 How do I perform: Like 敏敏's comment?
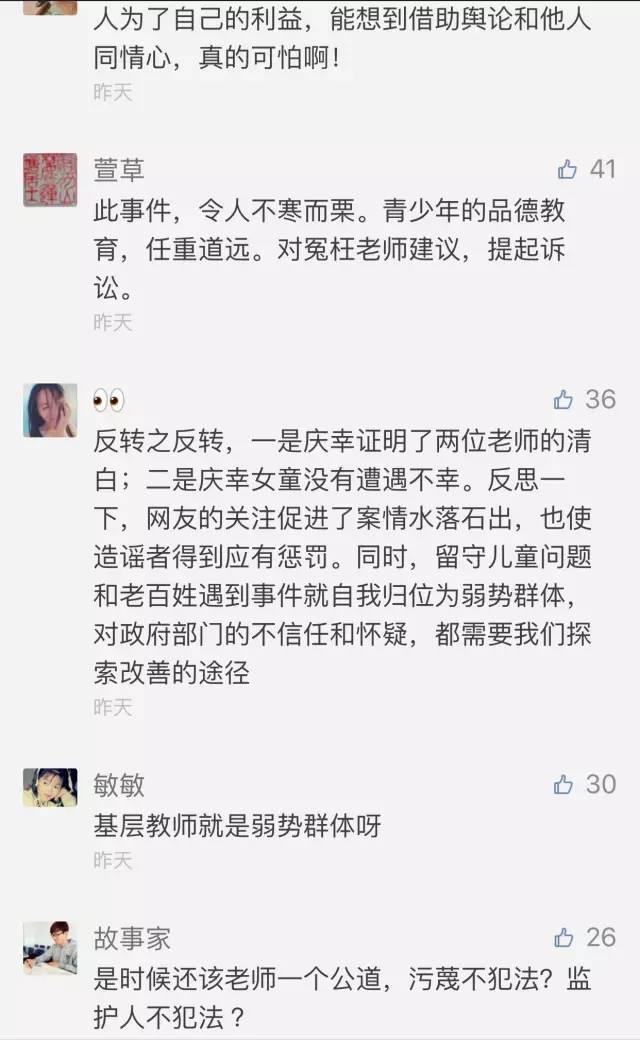[564, 785]
